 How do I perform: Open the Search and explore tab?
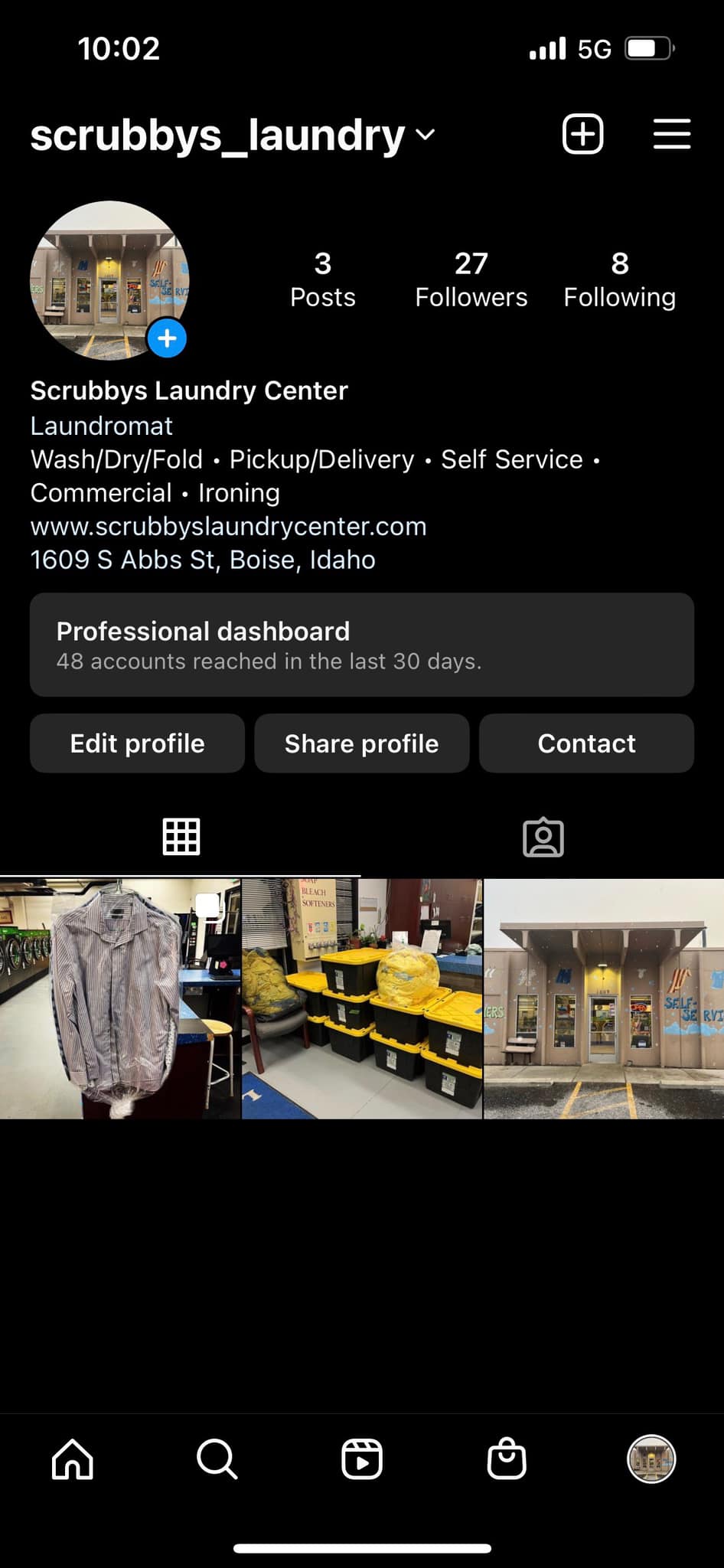[x=217, y=1459]
